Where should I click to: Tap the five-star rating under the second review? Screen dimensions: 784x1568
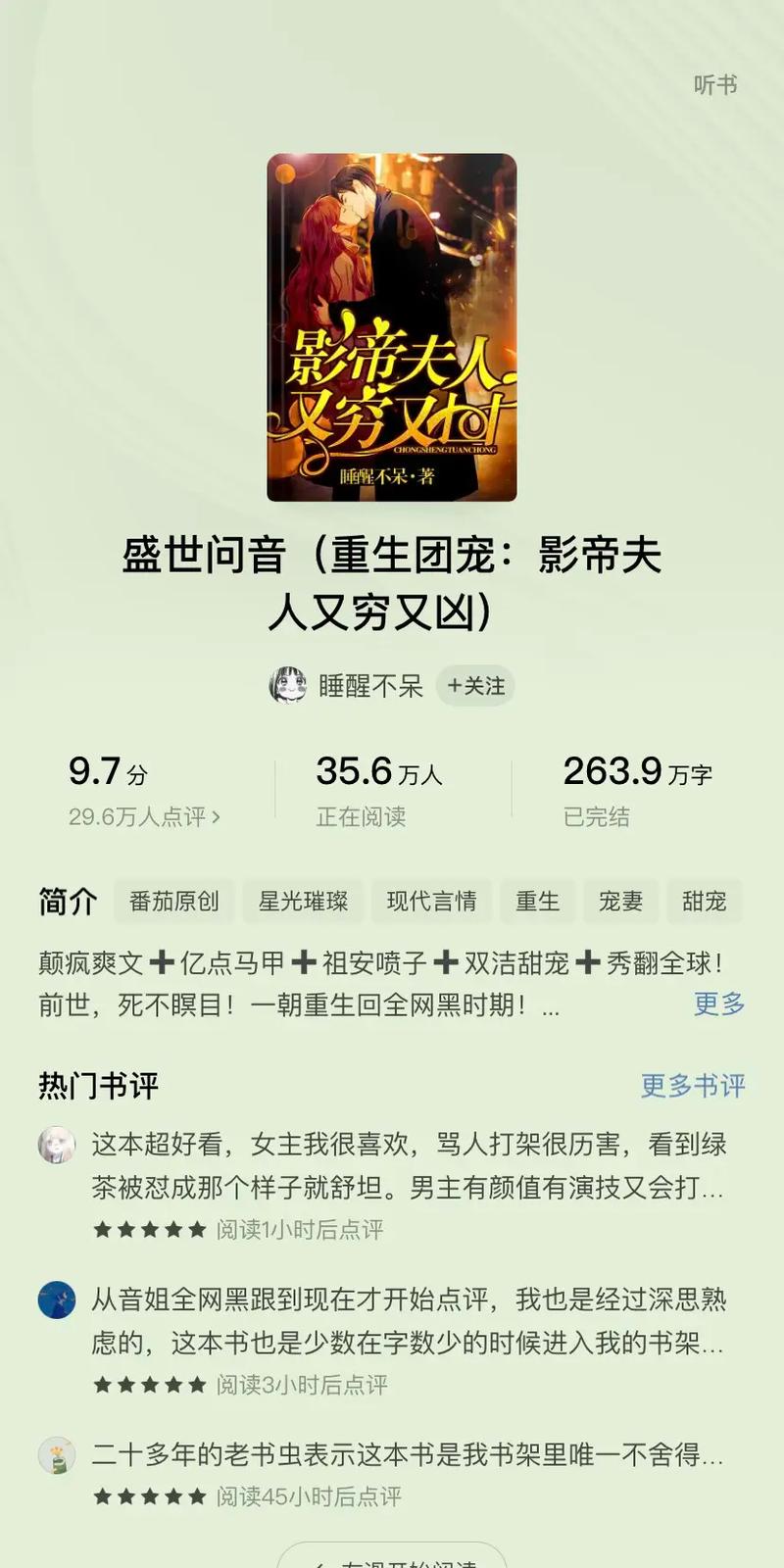pos(147,1386)
